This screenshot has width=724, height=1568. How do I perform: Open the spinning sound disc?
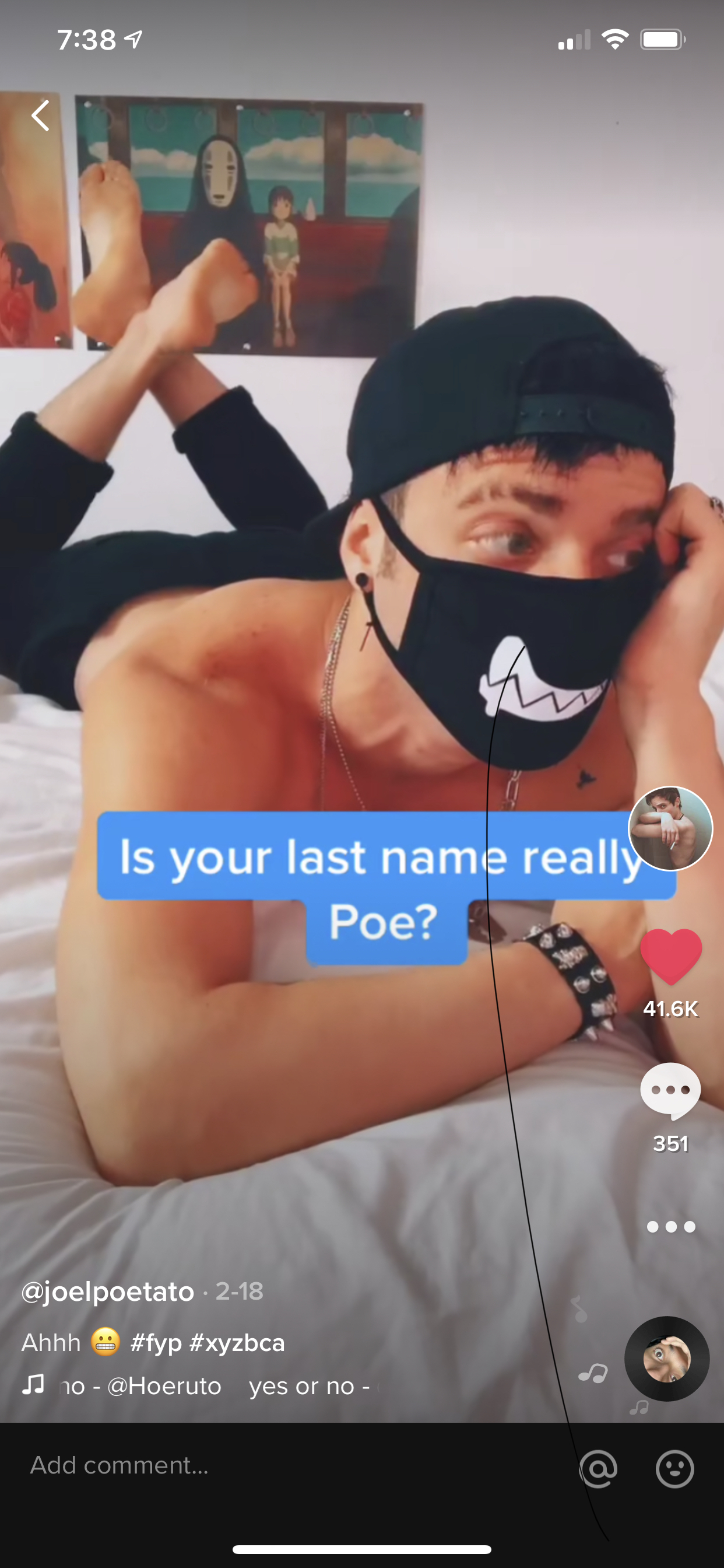coord(667,1359)
